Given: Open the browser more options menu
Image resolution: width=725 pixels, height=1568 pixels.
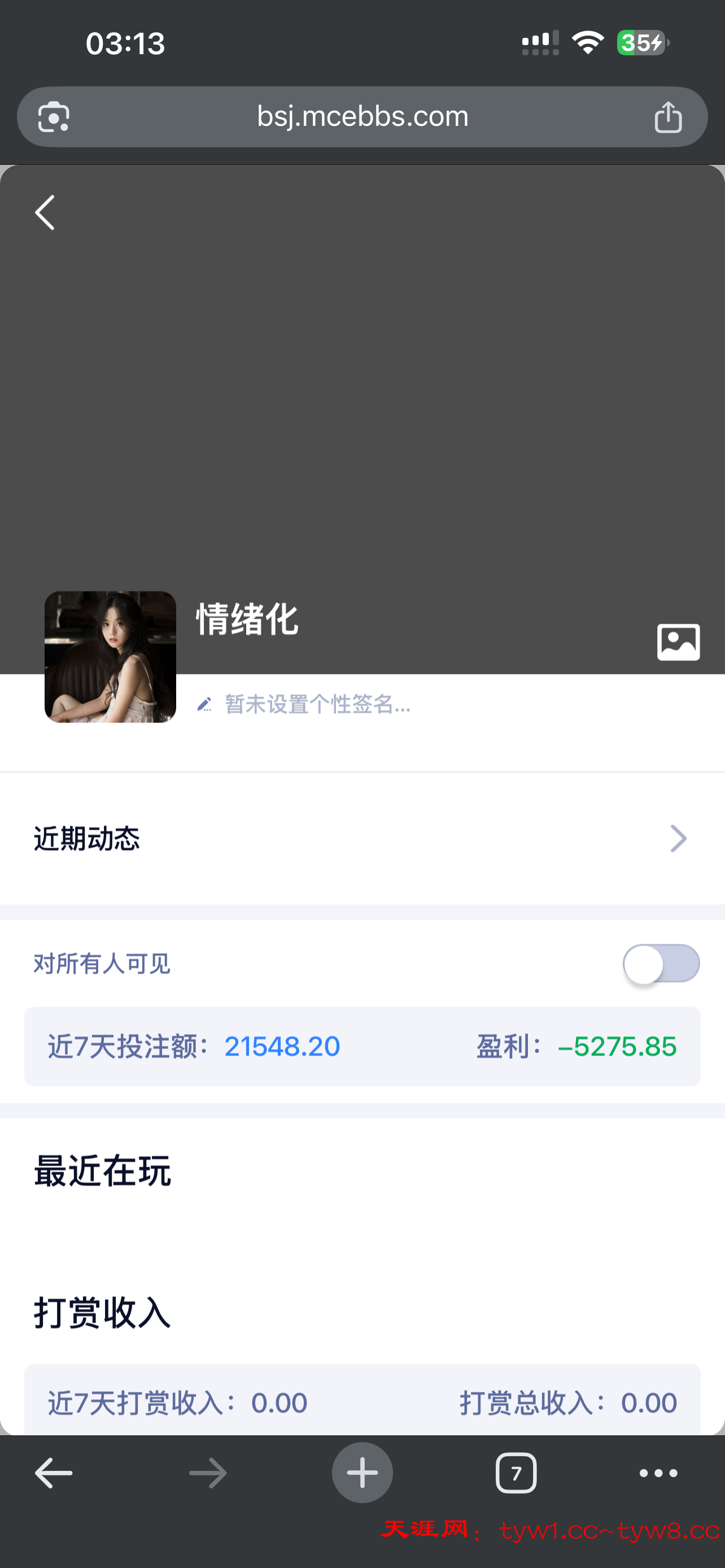Looking at the screenshot, I should pyautogui.click(x=658, y=1473).
